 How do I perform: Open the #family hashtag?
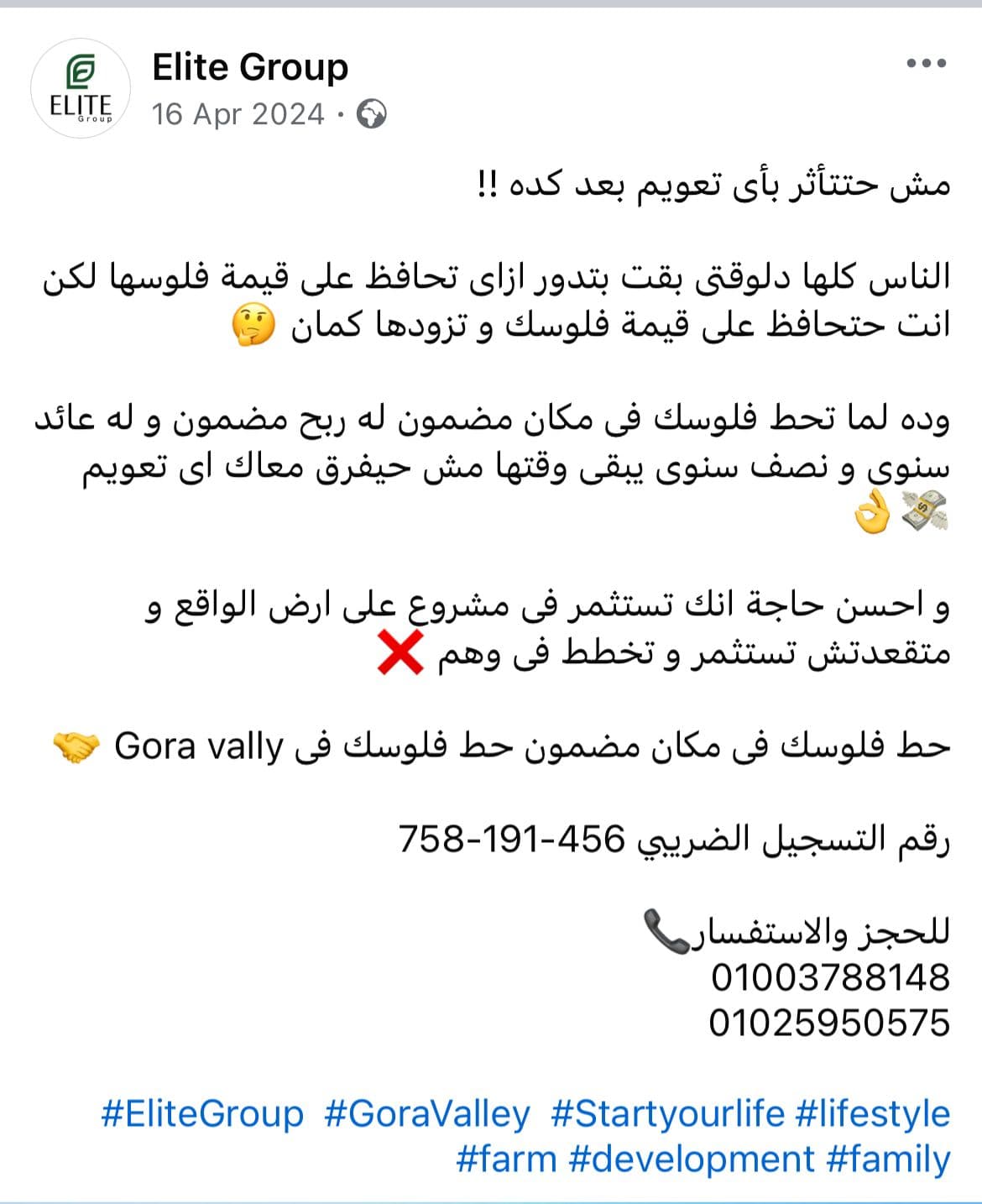click(x=888, y=1160)
